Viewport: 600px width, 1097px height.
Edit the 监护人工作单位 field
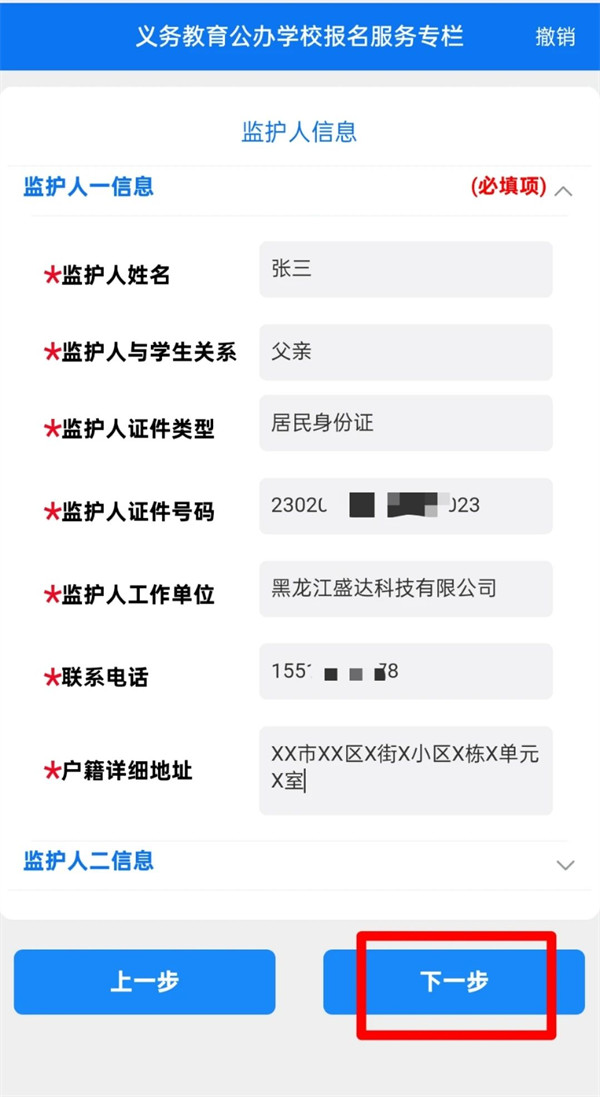pos(406,588)
